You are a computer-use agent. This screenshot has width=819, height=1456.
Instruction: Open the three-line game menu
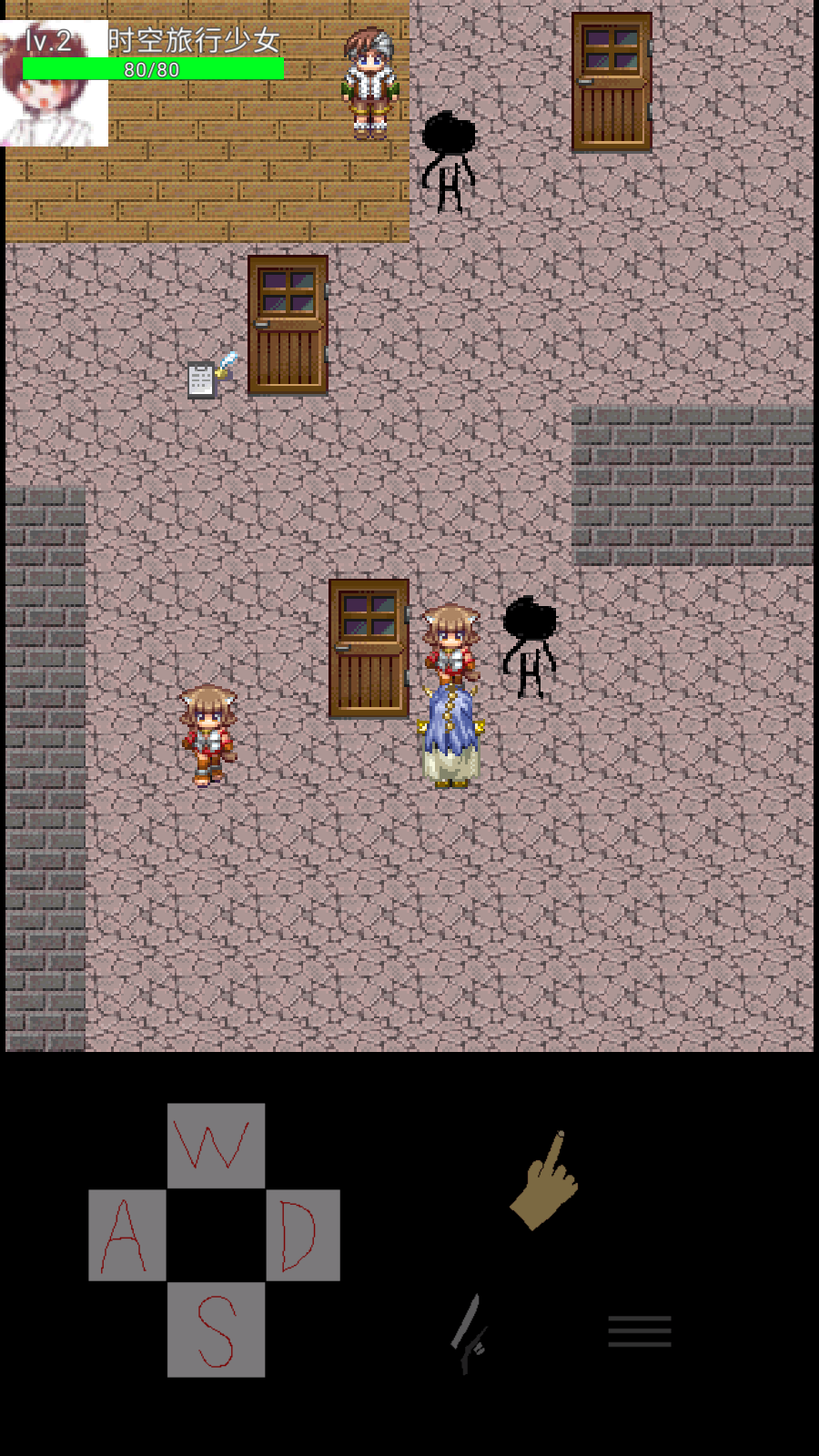(640, 1330)
